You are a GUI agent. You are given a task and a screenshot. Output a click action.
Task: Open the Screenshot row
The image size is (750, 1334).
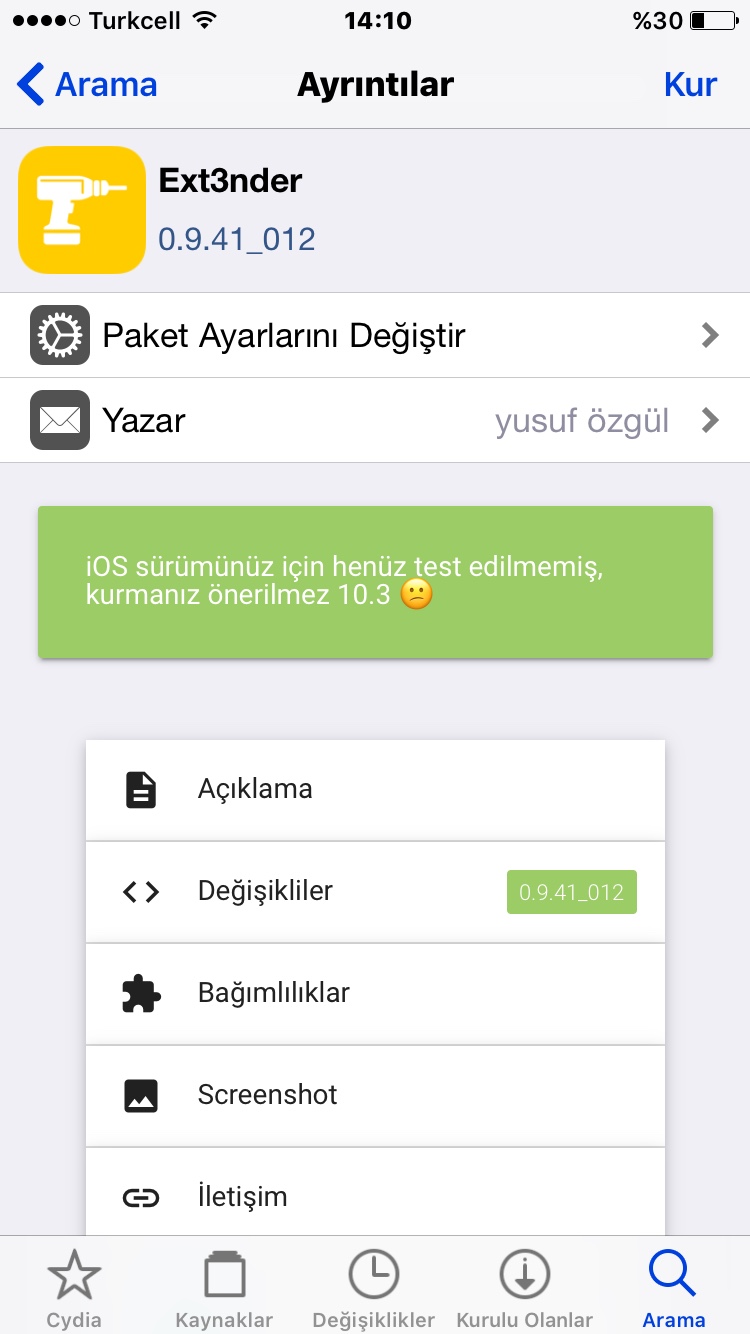coord(375,1096)
